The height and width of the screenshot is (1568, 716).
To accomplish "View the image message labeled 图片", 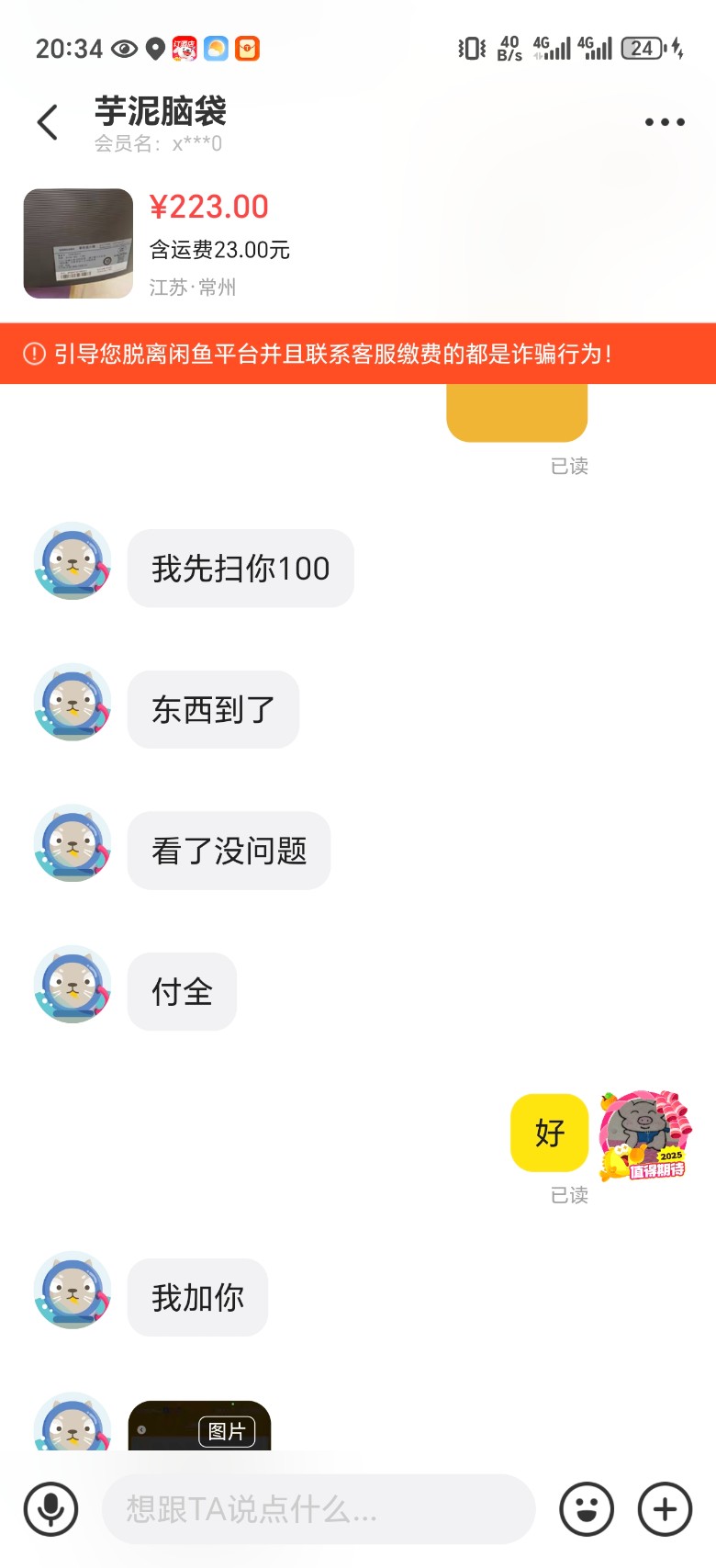I will 199,1427.
